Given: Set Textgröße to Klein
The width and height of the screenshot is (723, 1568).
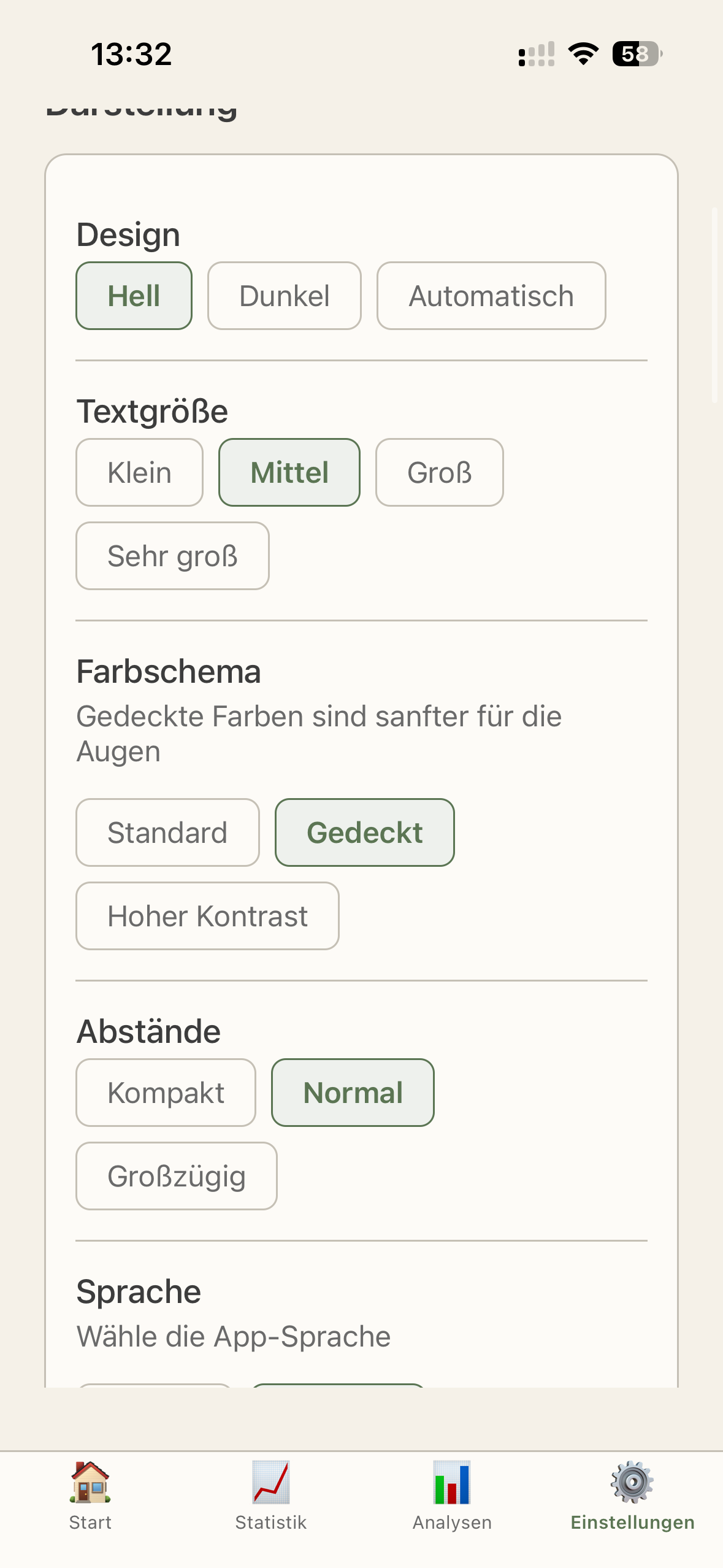Looking at the screenshot, I should point(139,472).
